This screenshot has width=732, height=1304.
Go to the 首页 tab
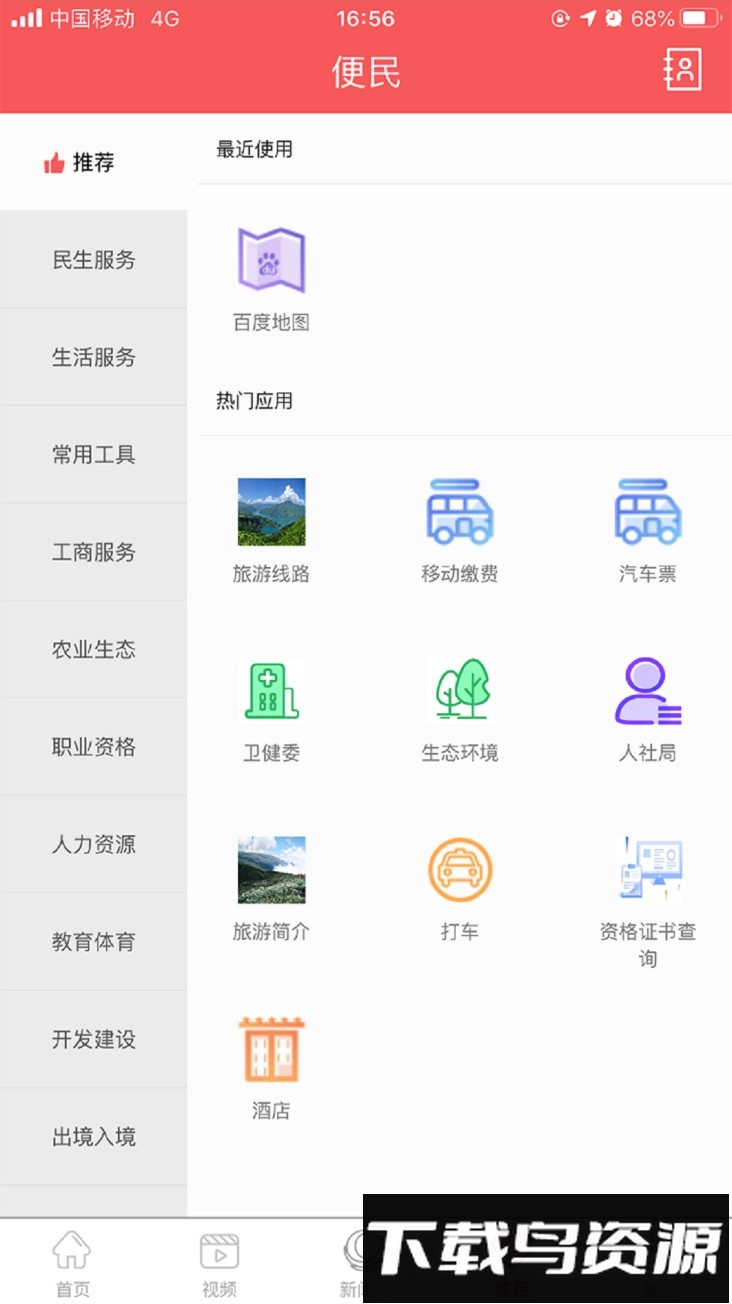coord(72,1264)
